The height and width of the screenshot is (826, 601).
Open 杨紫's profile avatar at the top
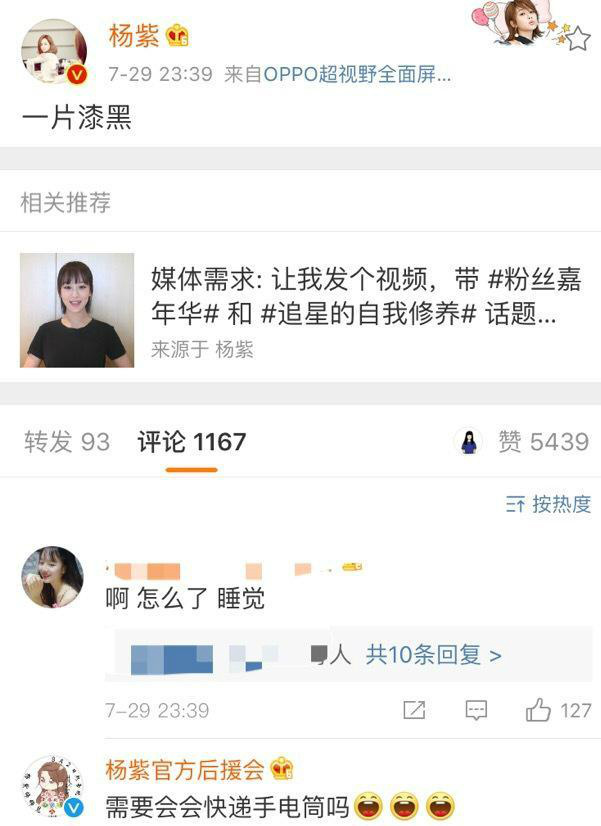click(53, 52)
